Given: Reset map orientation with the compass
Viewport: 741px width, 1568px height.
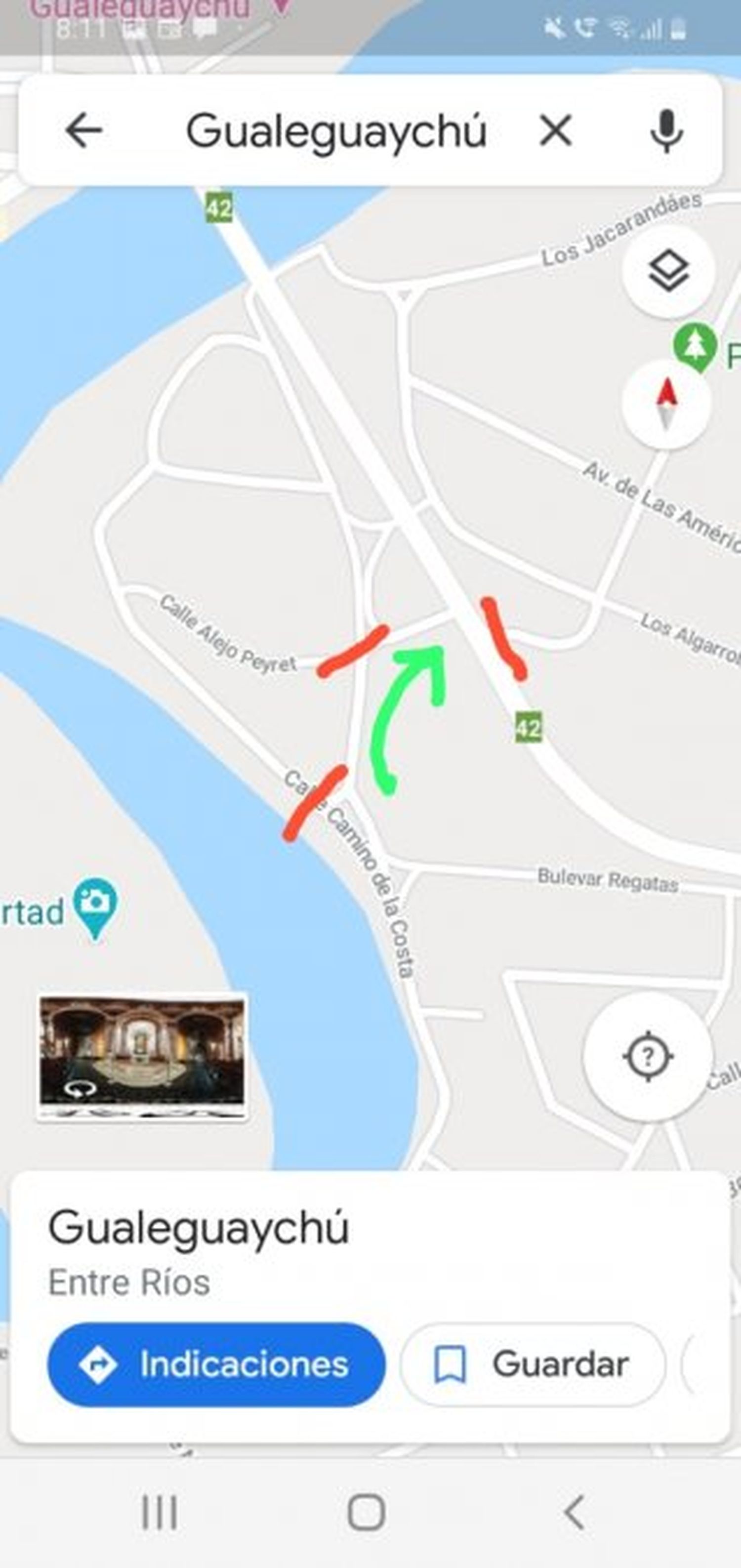Looking at the screenshot, I should 666,403.
